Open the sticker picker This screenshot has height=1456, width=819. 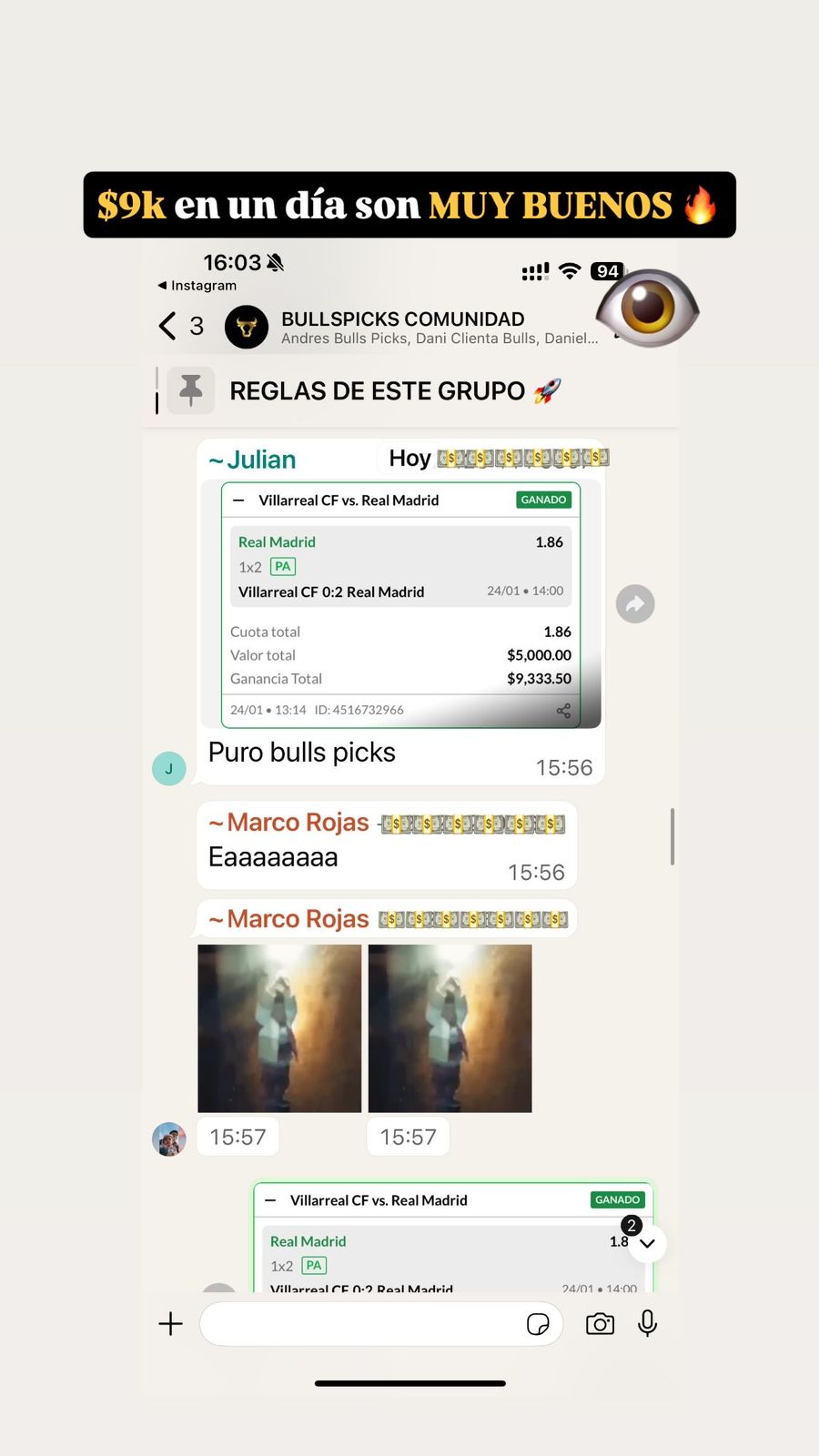pyautogui.click(x=538, y=1324)
